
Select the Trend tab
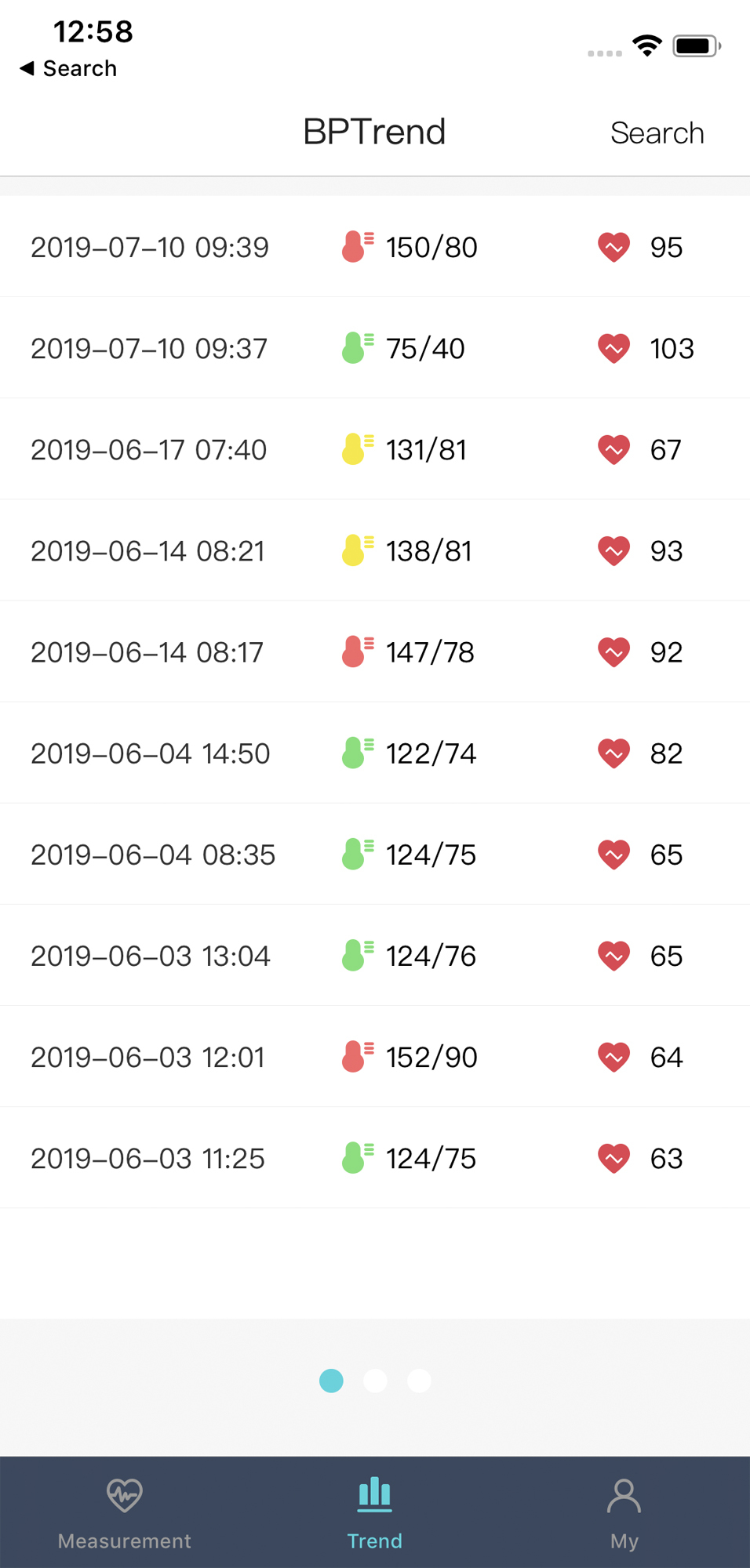pyautogui.click(x=374, y=1512)
